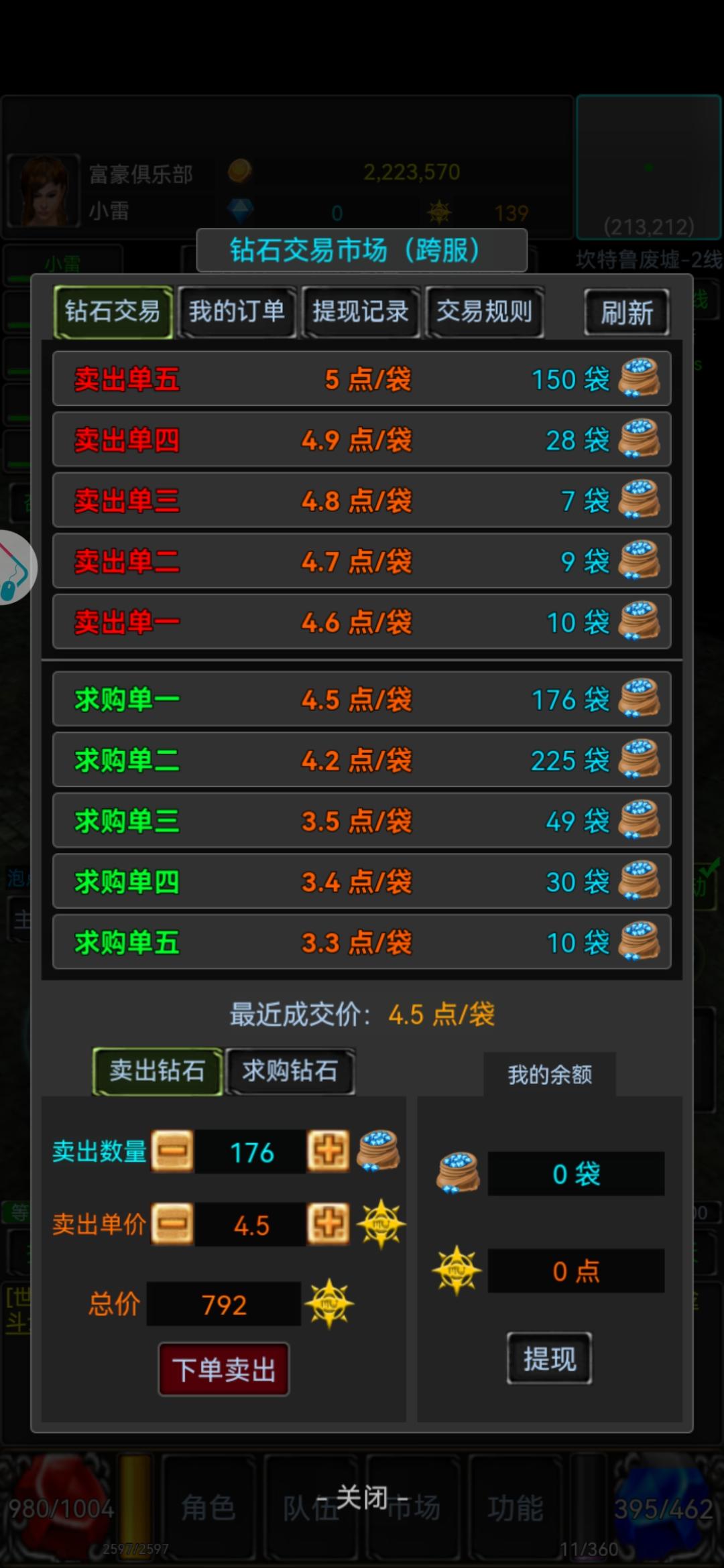The height and width of the screenshot is (1568, 724).
Task: Open the 提现记录 tab
Action: click(x=361, y=311)
